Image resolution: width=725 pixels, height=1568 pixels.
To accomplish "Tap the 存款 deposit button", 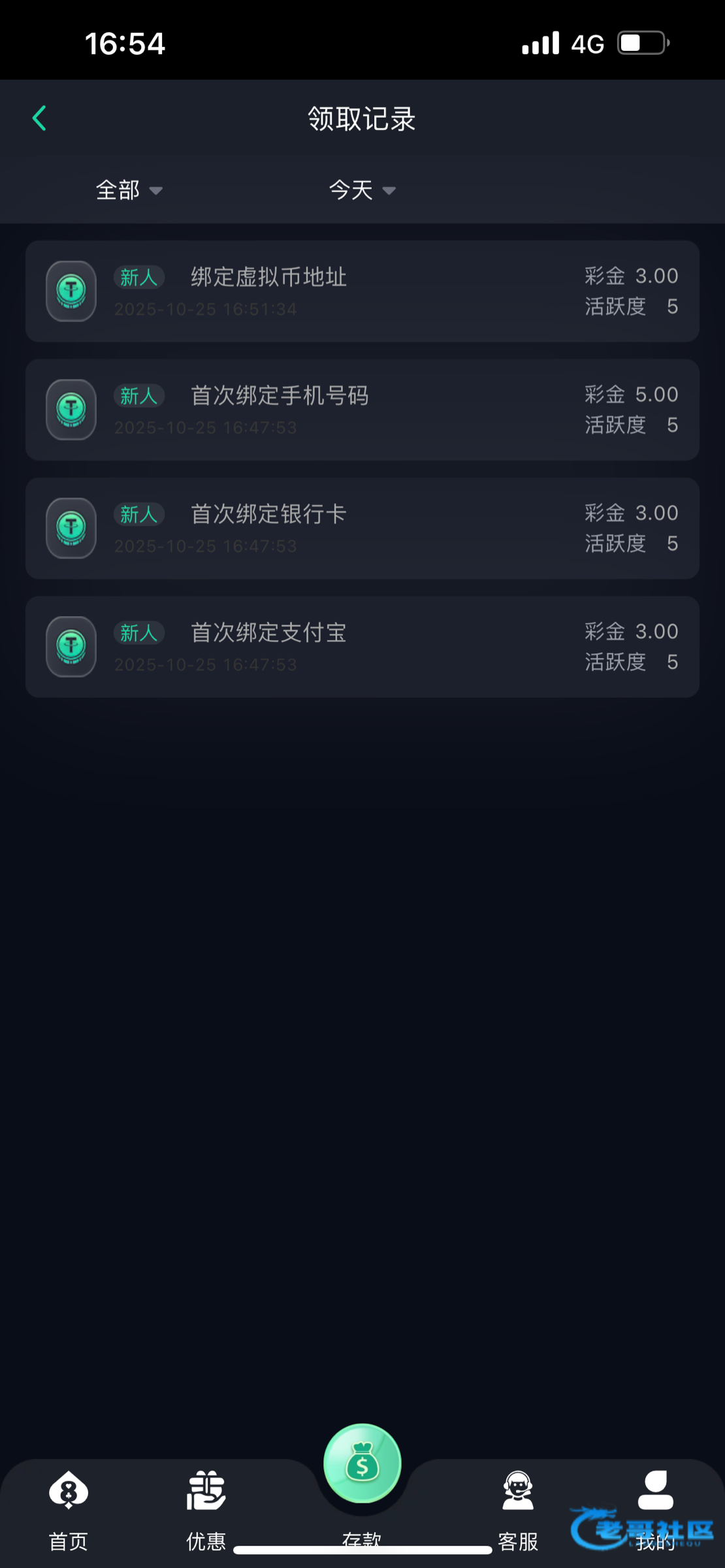I will [362, 1464].
